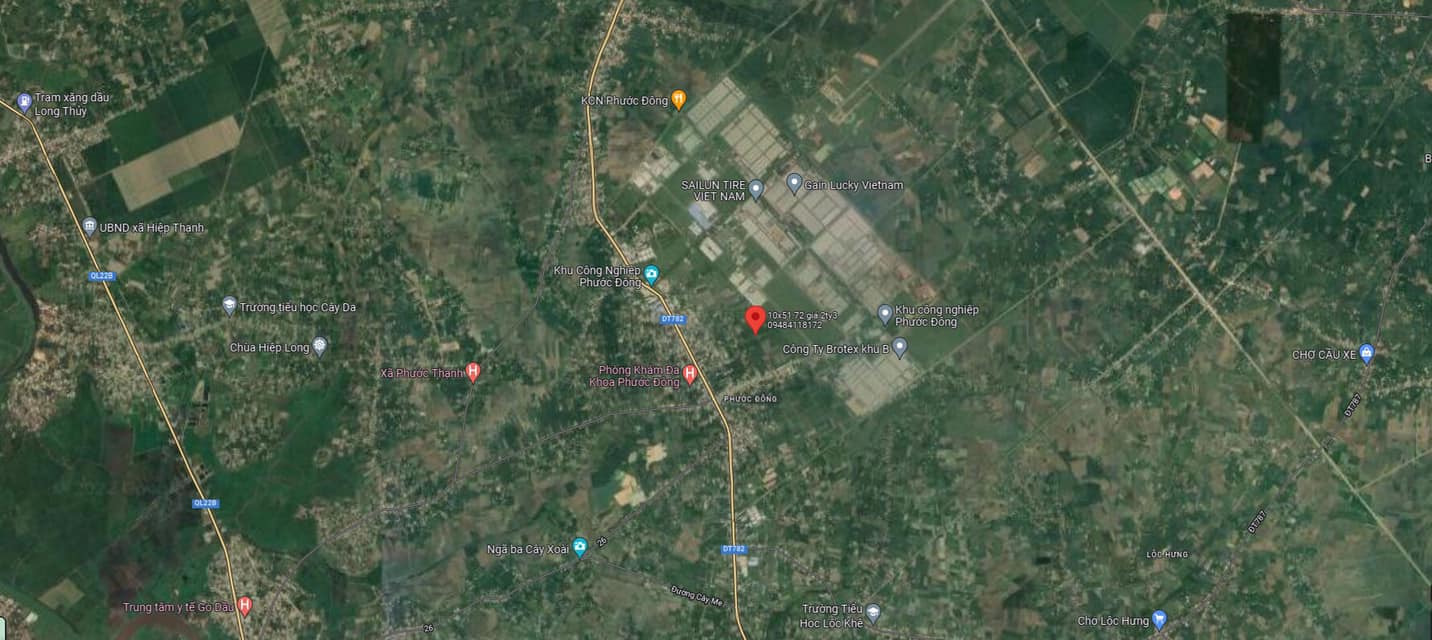The image size is (1432, 640).
Task: Select the Trường Tiểu Học Lộc Khê marker
Action: 873,613
